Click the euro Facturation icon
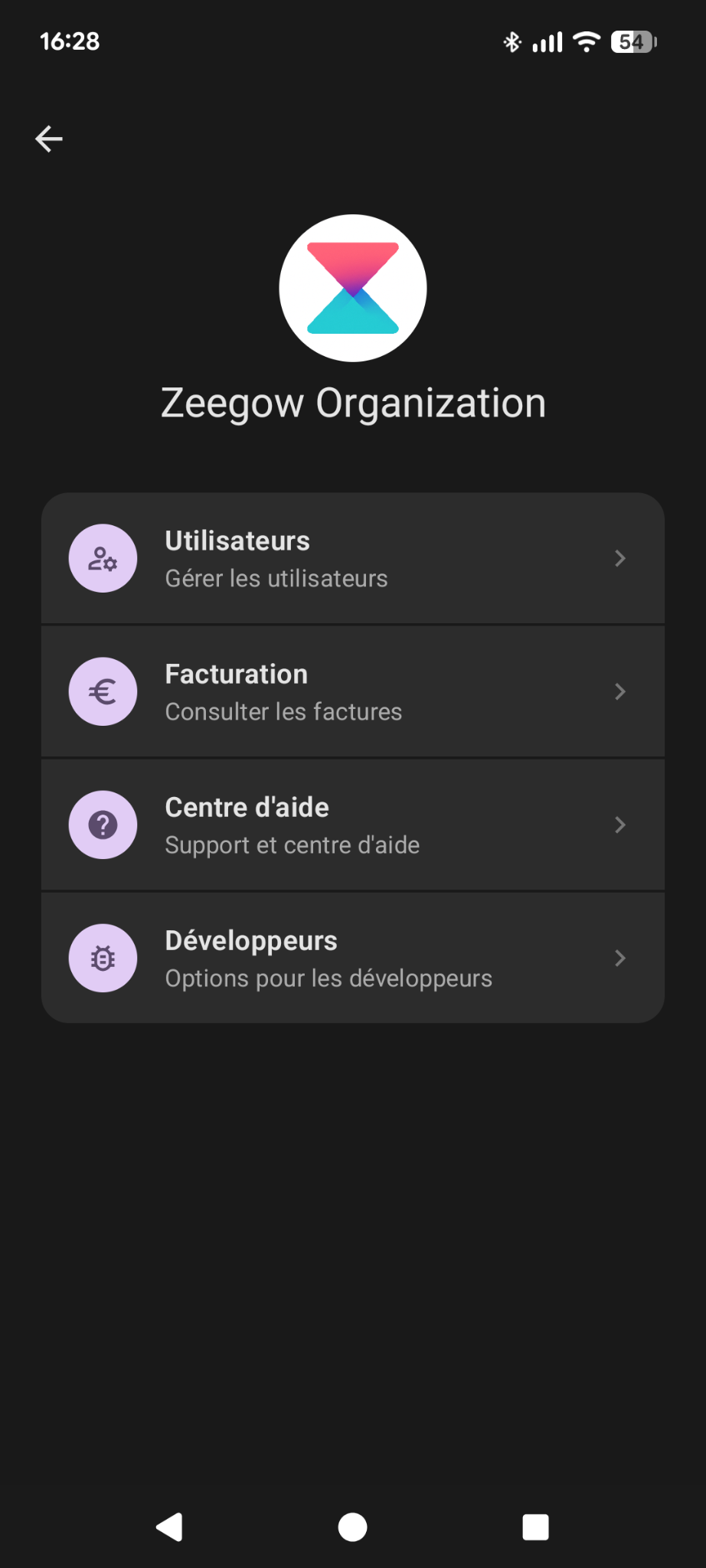The height and width of the screenshot is (1568, 706). click(103, 691)
